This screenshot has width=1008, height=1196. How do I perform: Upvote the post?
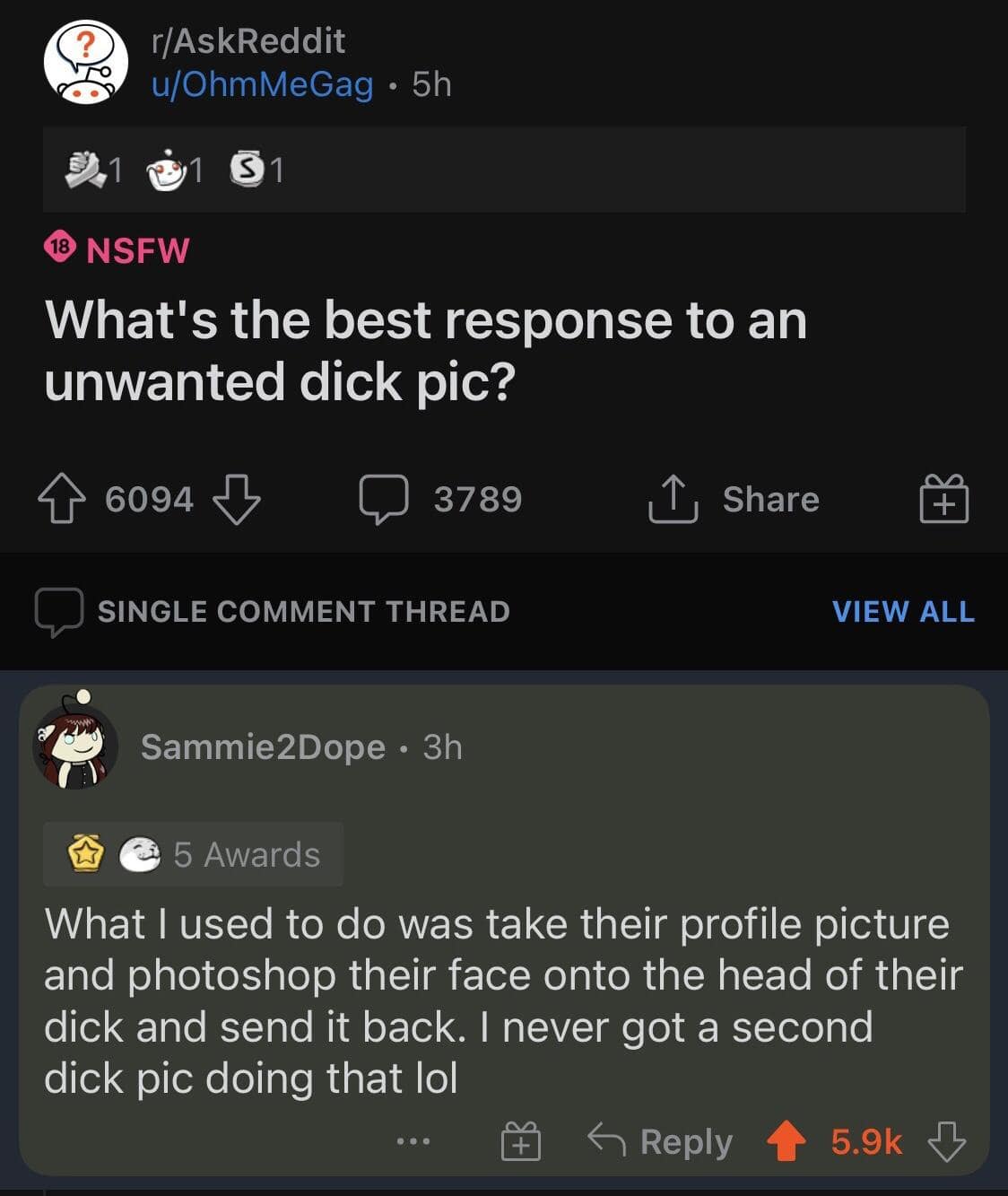(x=61, y=500)
